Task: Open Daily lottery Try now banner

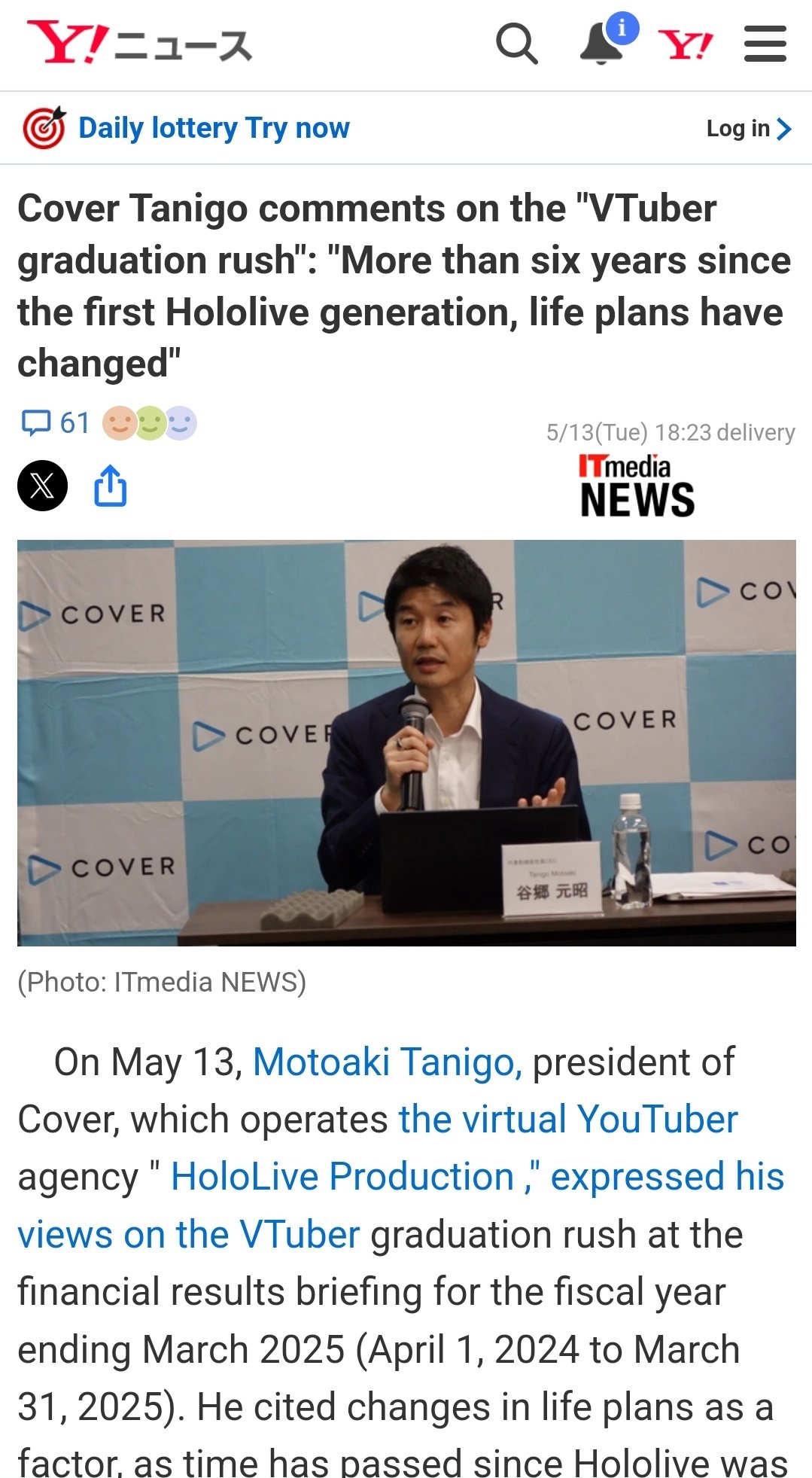Action: point(186,128)
